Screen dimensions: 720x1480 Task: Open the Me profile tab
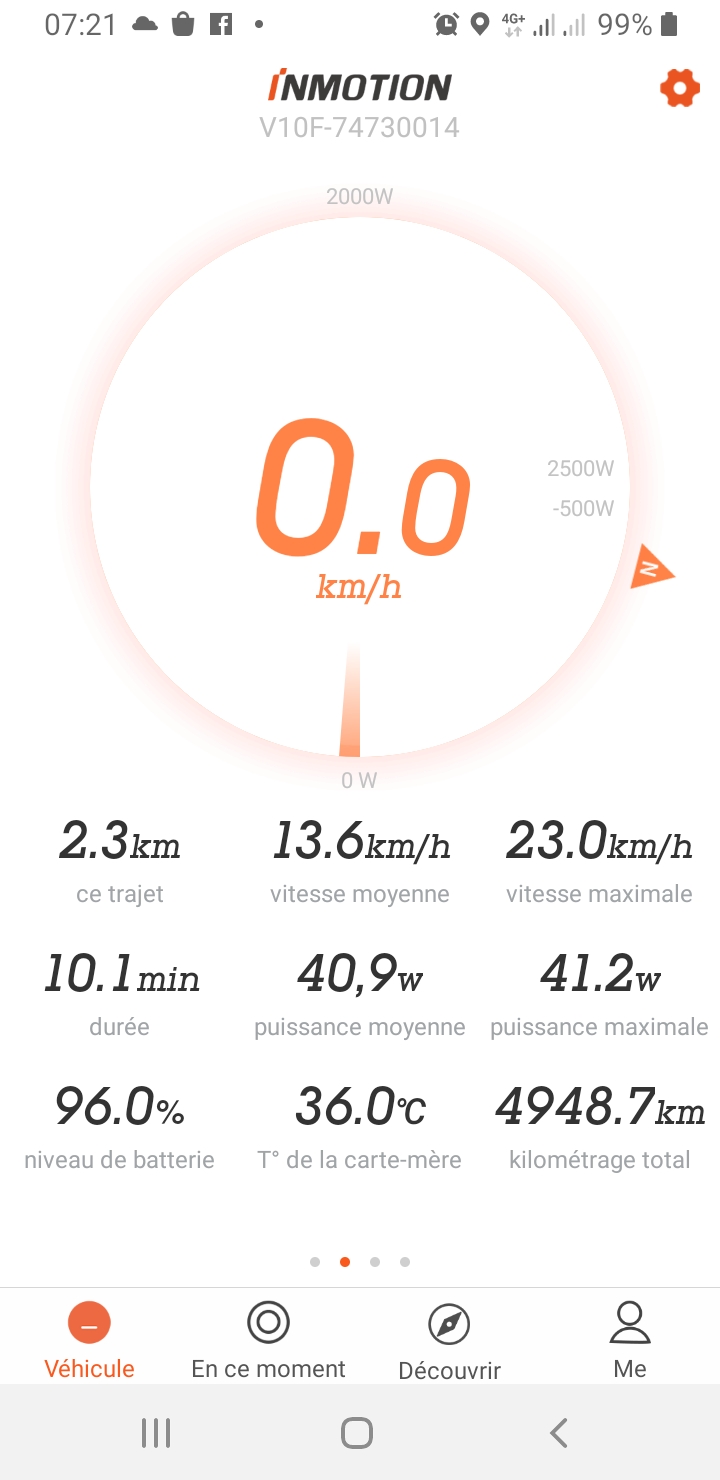[x=630, y=1340]
